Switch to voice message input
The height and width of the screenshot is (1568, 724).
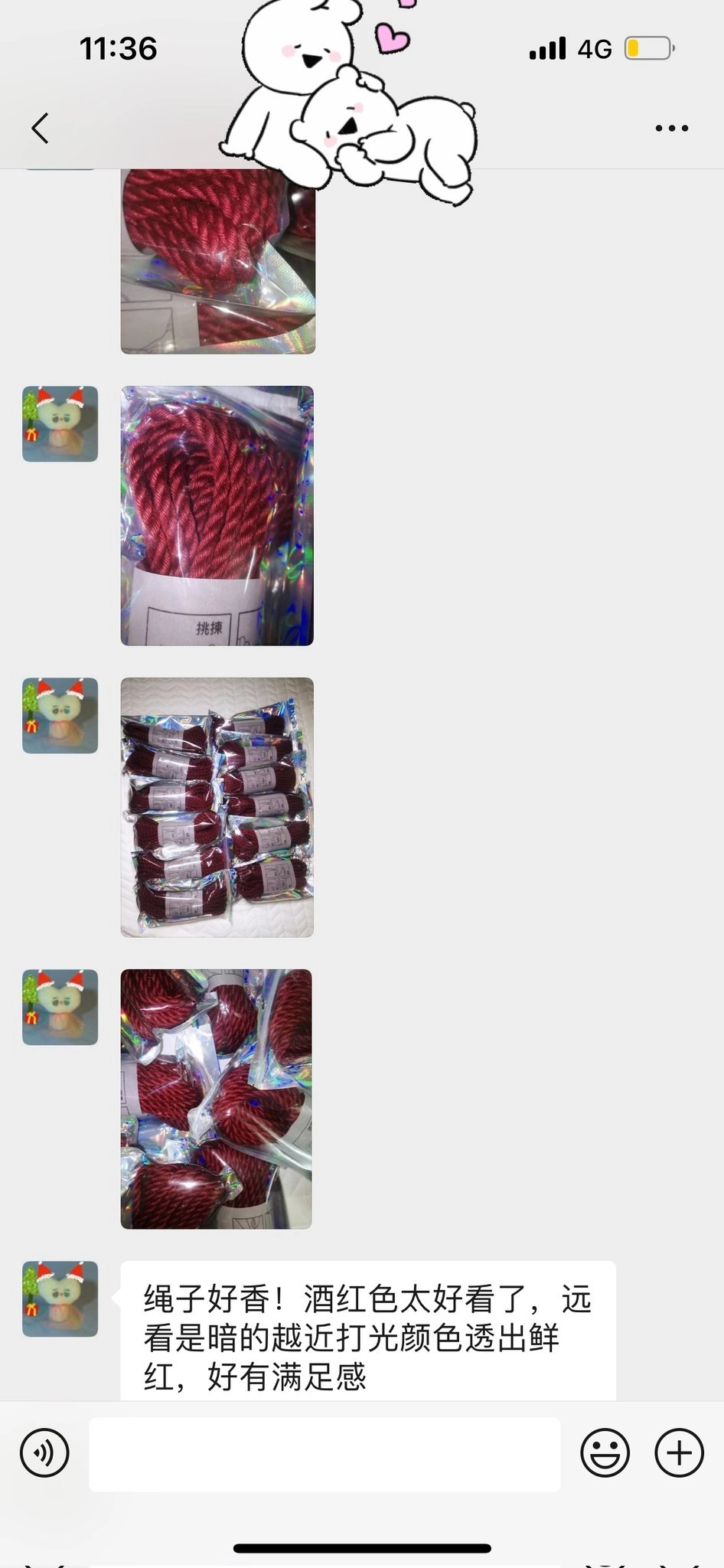44,1452
